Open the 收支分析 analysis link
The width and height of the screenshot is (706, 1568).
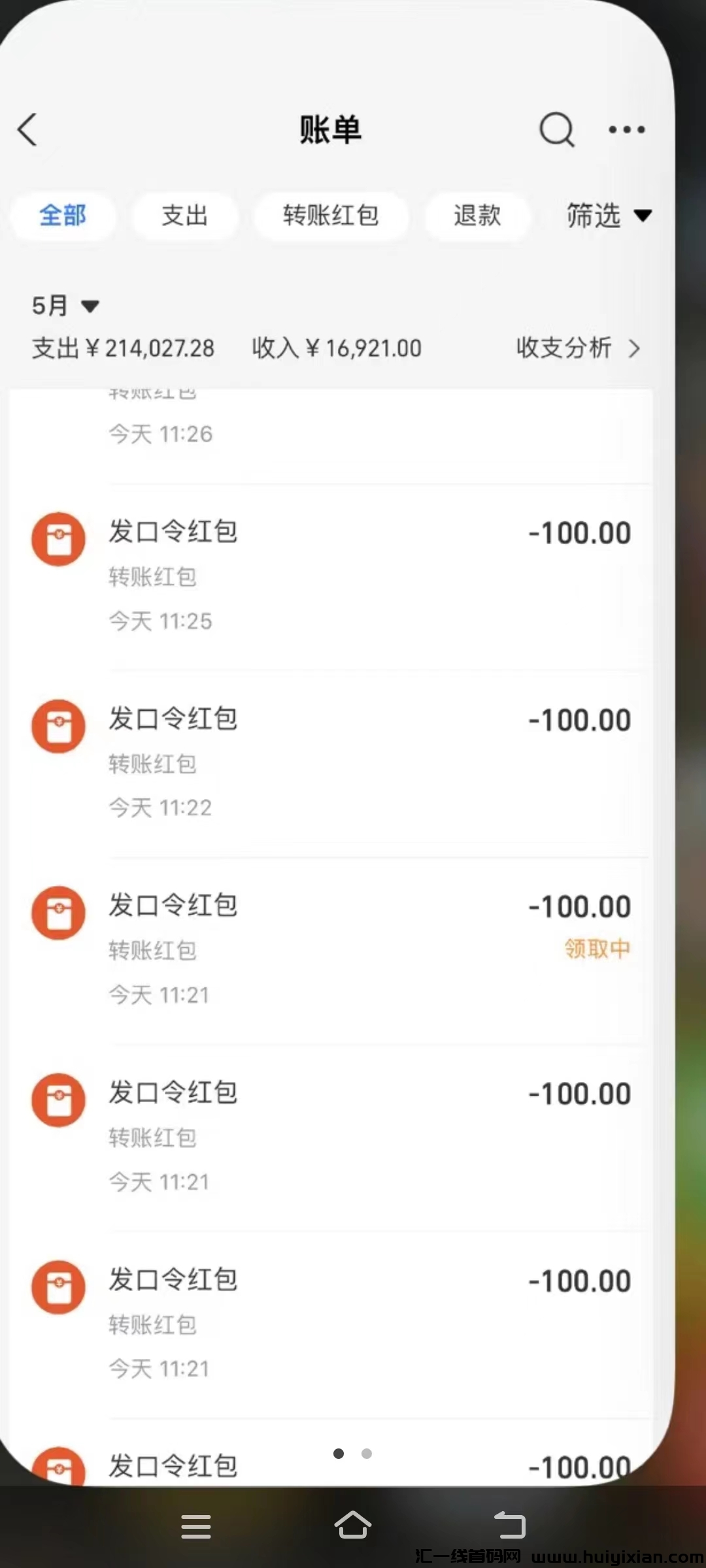563,348
